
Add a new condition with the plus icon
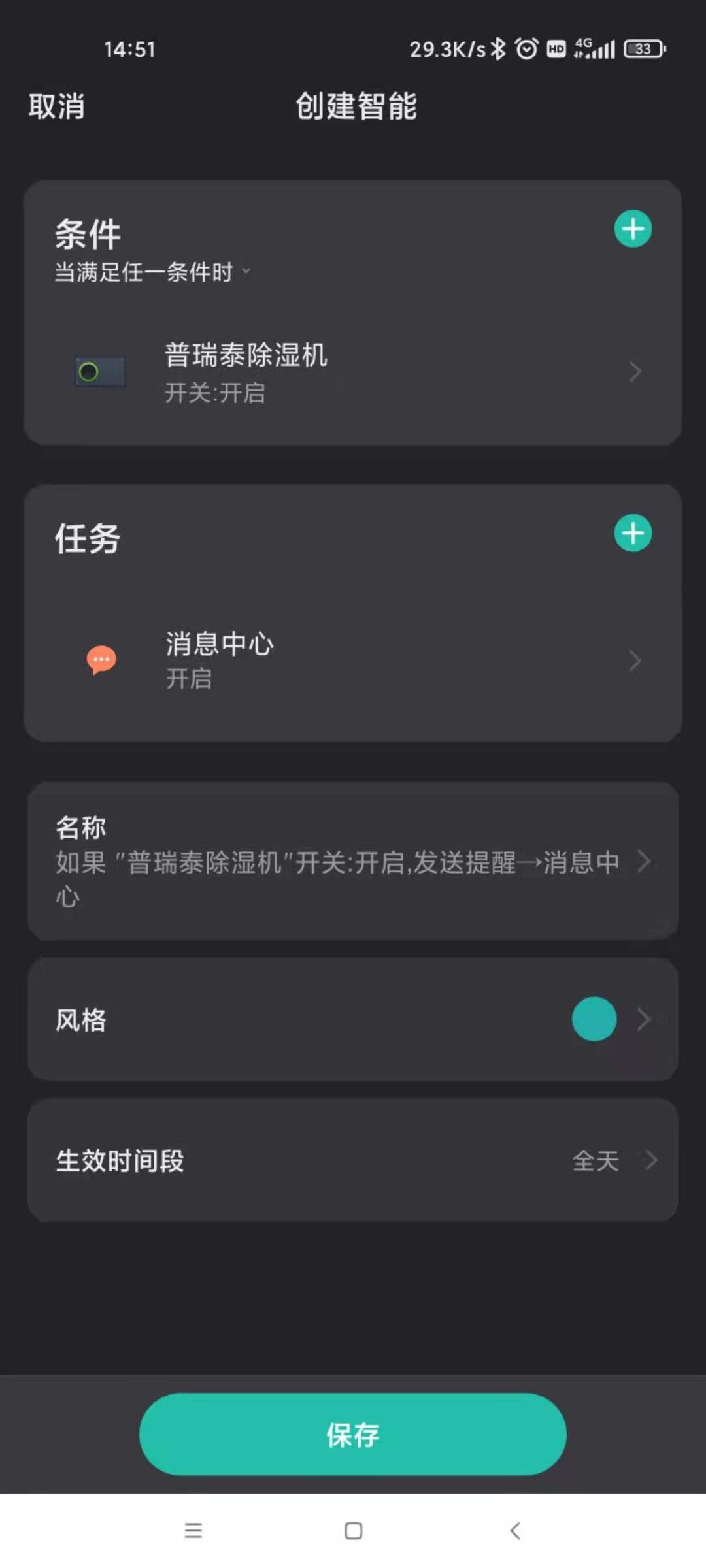(x=632, y=229)
